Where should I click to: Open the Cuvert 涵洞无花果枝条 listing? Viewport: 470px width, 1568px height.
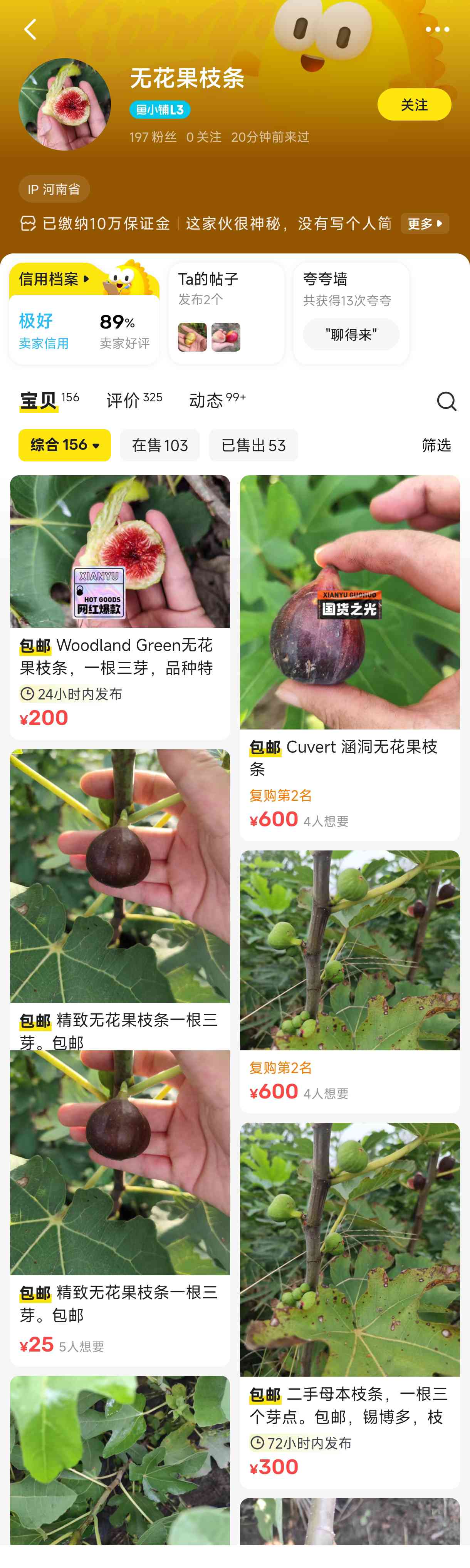(349, 657)
